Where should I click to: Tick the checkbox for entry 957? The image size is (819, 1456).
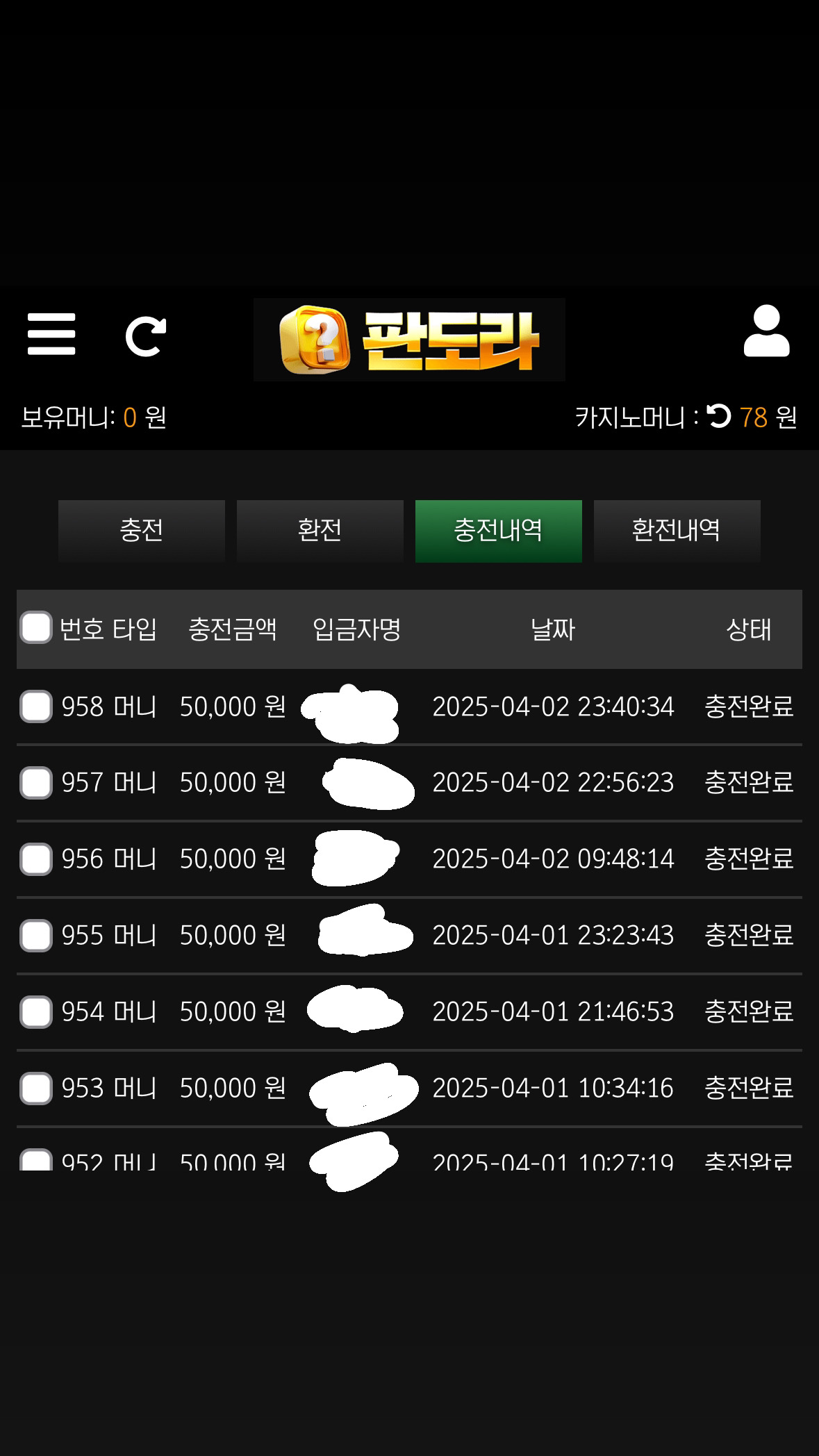click(x=36, y=783)
